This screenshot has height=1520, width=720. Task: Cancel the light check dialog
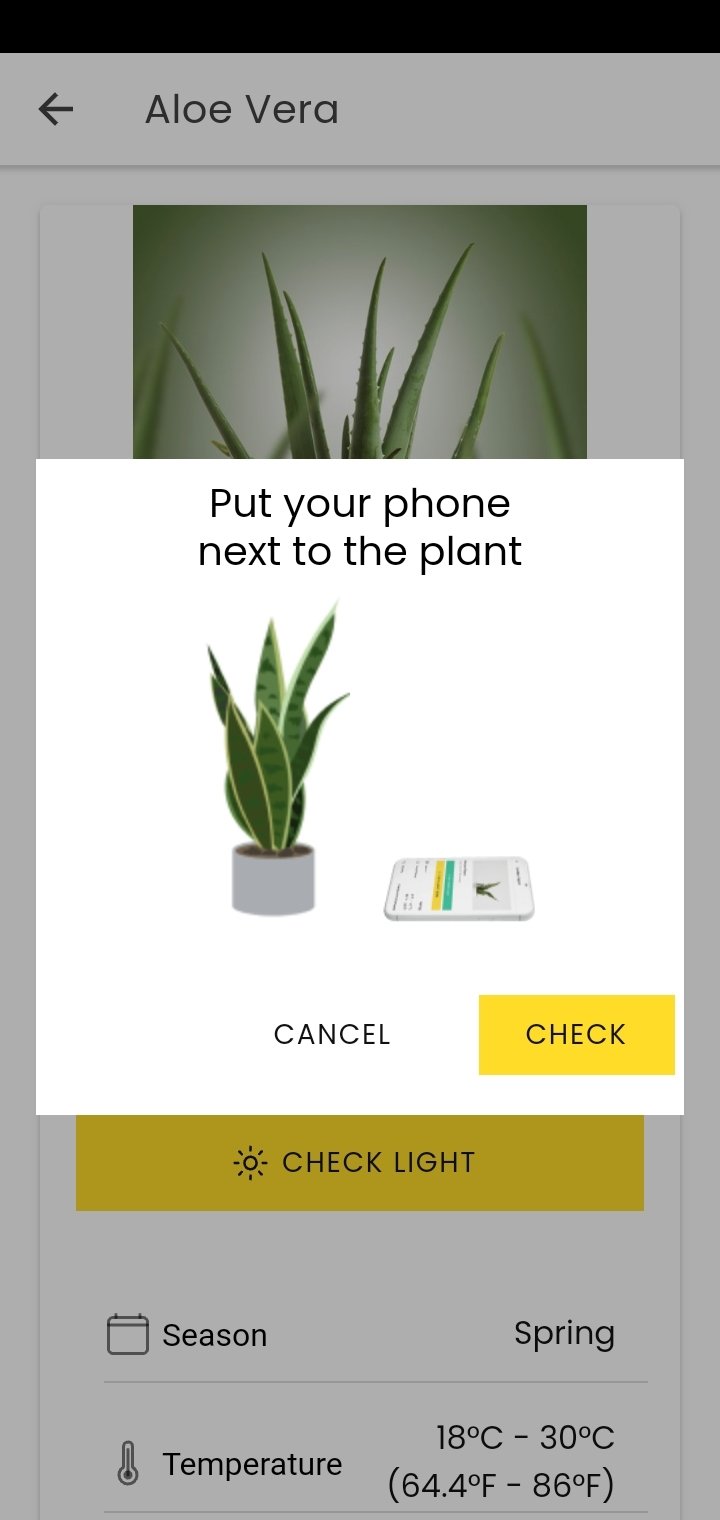click(x=332, y=1034)
